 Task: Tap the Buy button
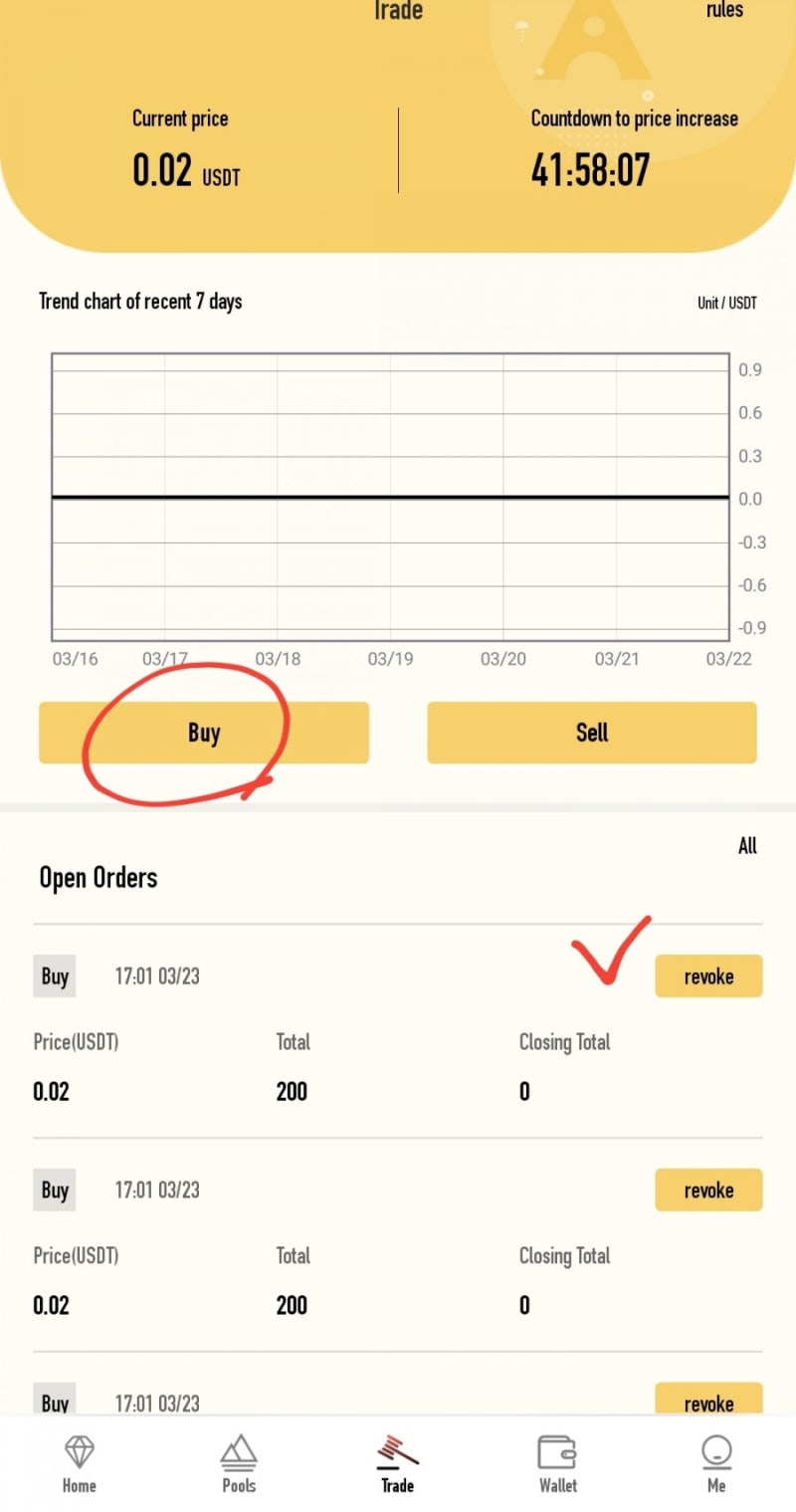point(204,733)
